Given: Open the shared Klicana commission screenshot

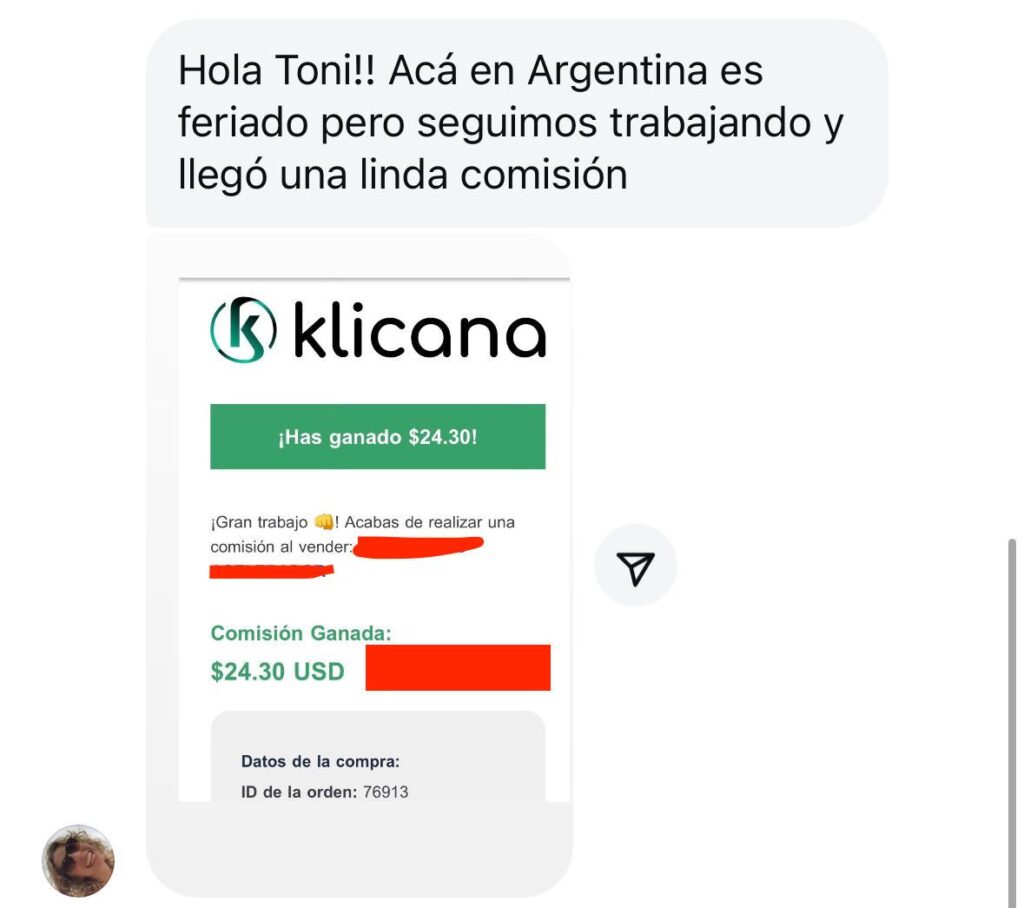Looking at the screenshot, I should tap(374, 540).
